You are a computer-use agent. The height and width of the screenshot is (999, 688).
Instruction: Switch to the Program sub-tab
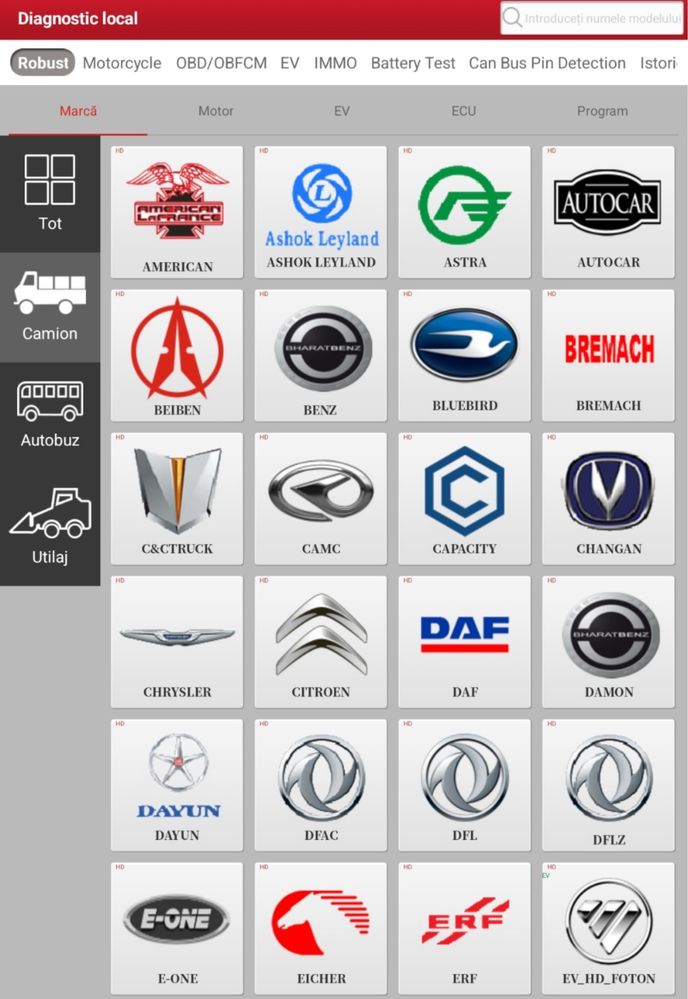(x=602, y=111)
